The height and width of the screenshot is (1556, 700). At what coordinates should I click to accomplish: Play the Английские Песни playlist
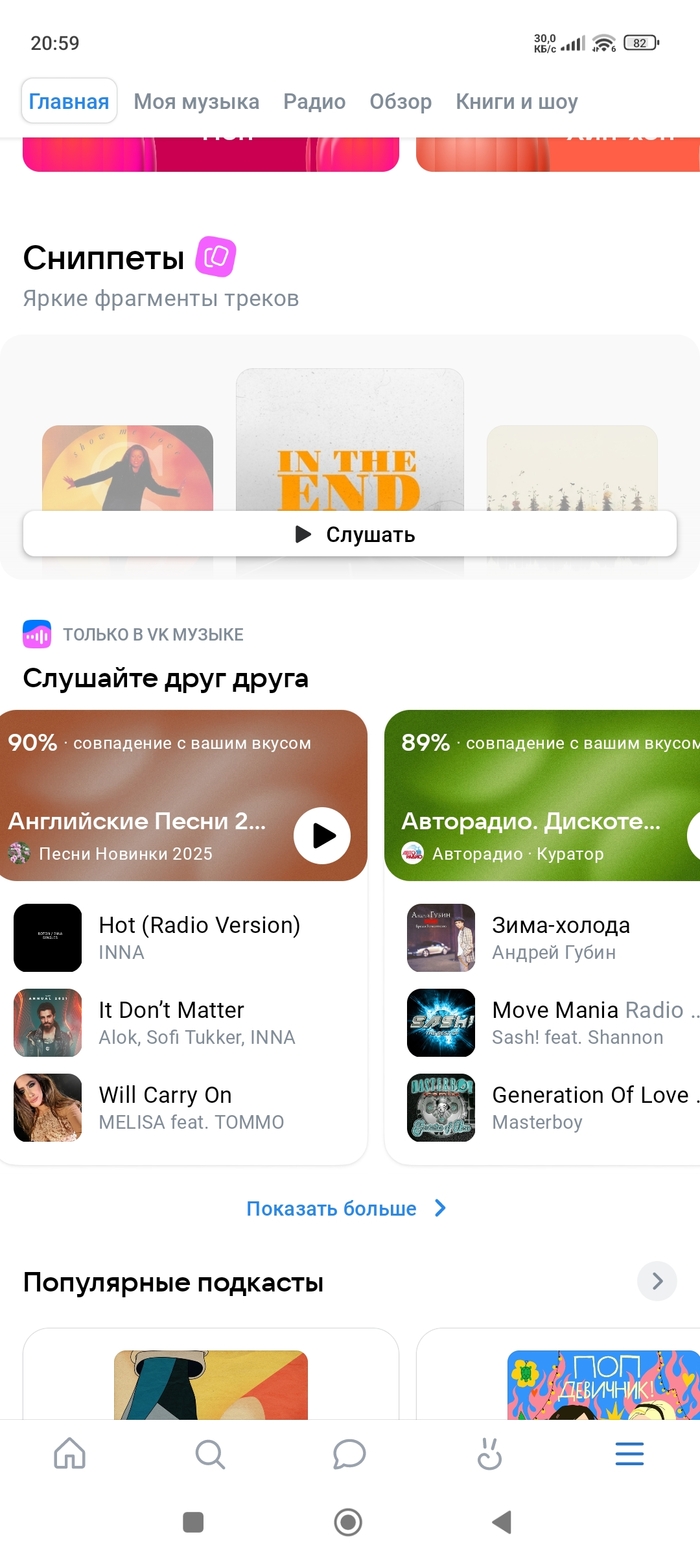[x=322, y=835]
